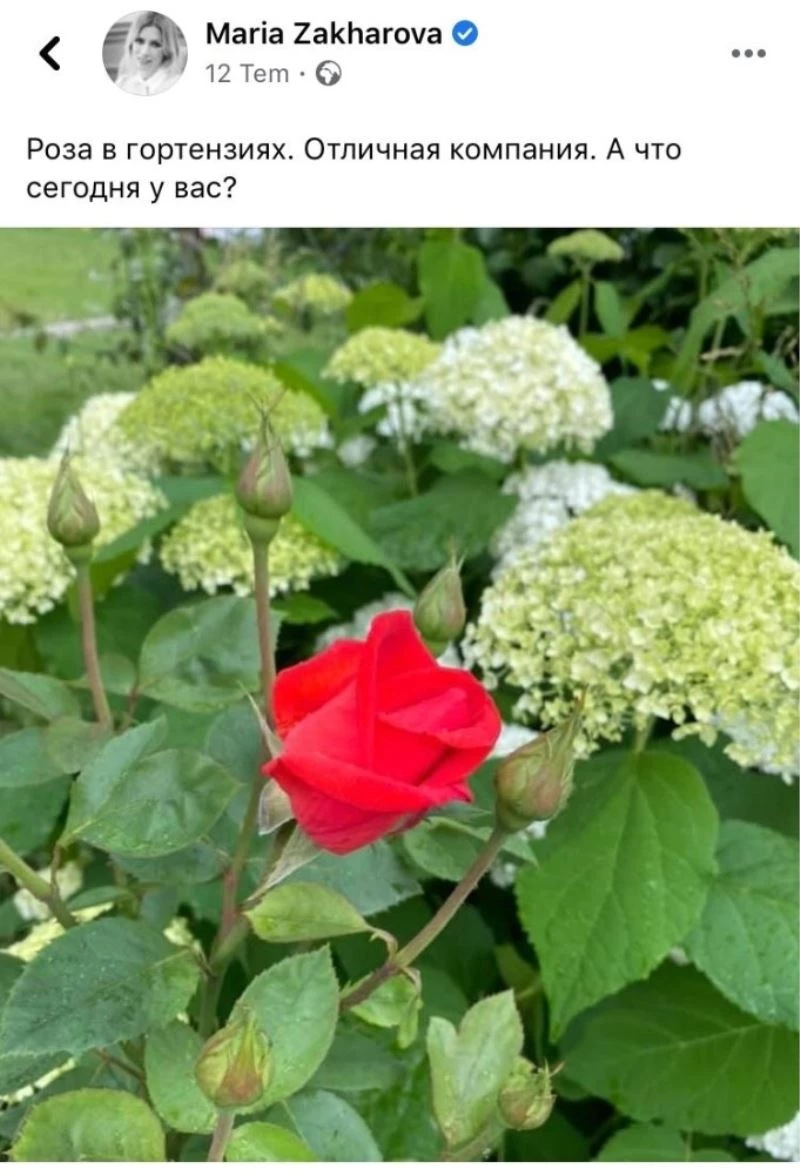The height and width of the screenshot is (1175, 800).
Task: Open the 12 Tem post timestamp
Action: click(x=247, y=74)
